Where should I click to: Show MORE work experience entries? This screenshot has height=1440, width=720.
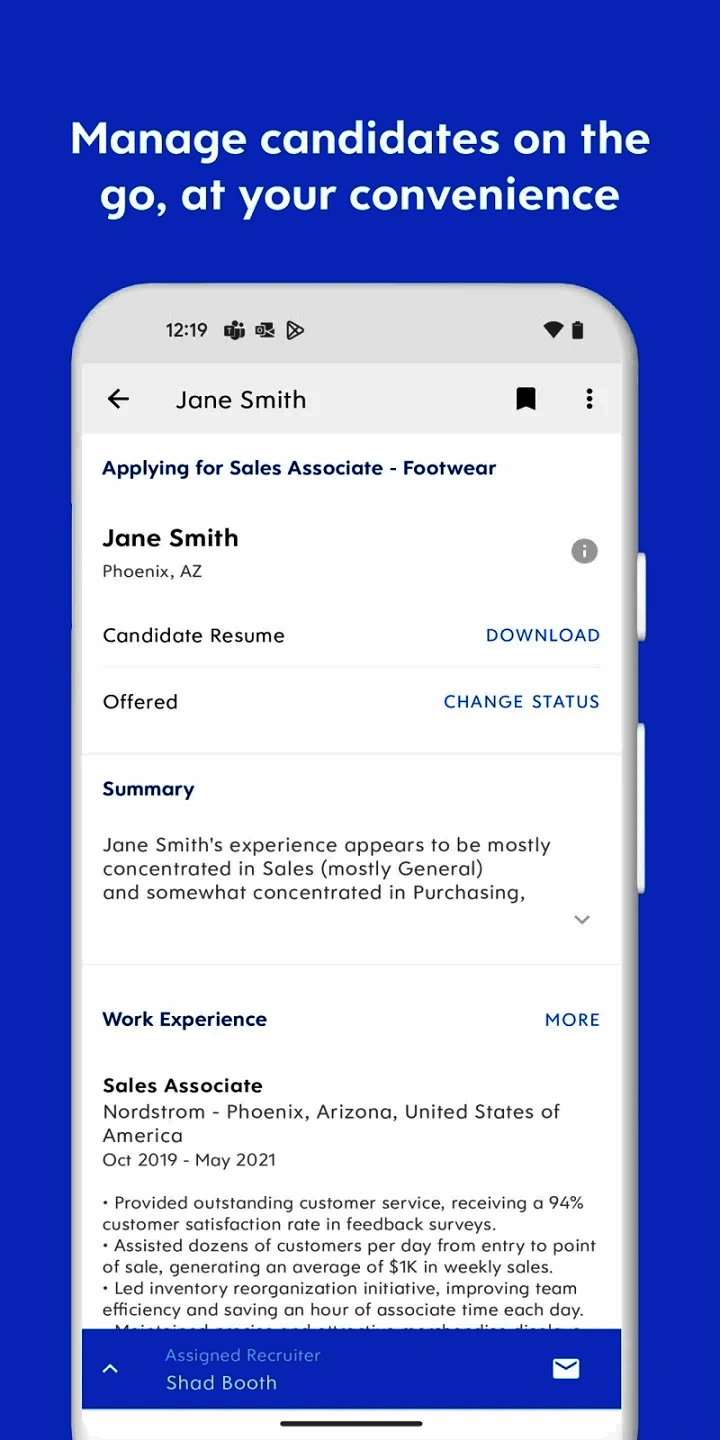click(x=572, y=1019)
